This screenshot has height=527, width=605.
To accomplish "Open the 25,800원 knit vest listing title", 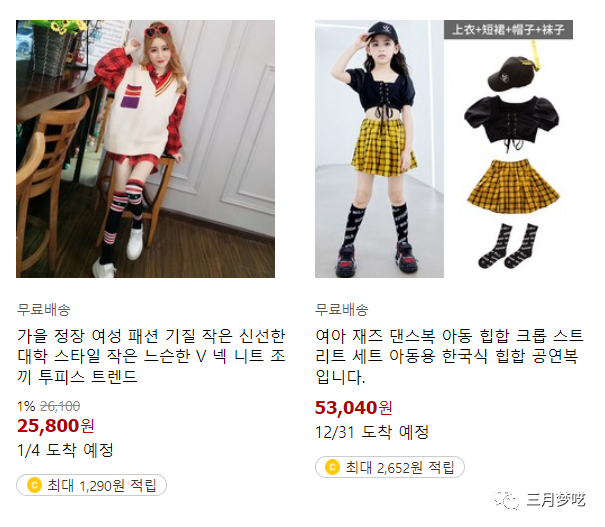I will coord(150,357).
